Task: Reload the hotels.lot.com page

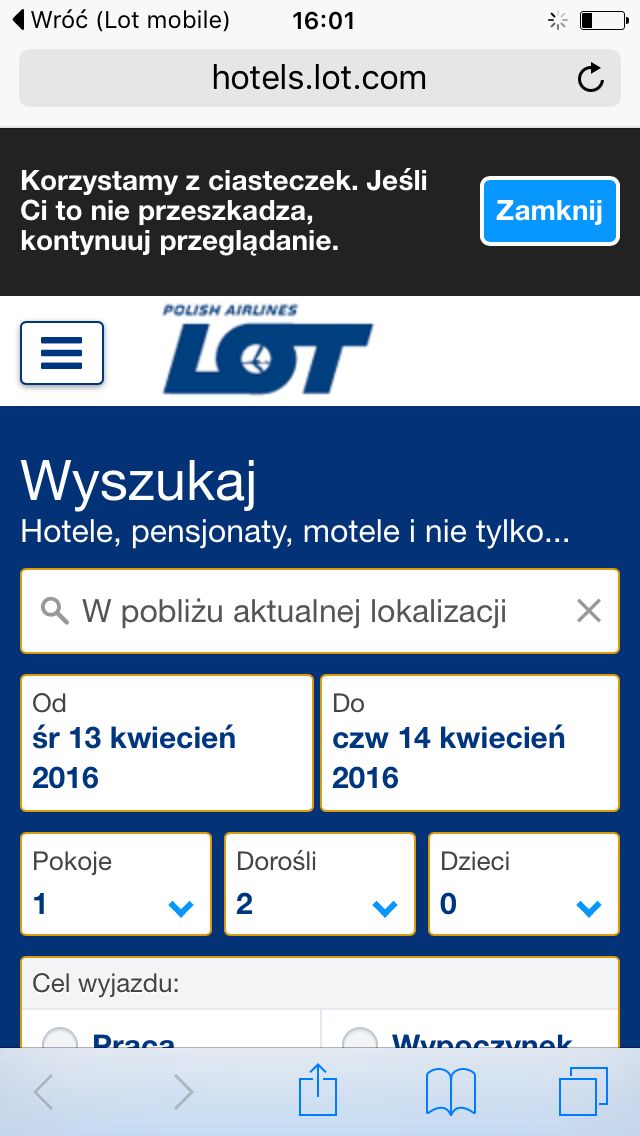Action: click(590, 78)
